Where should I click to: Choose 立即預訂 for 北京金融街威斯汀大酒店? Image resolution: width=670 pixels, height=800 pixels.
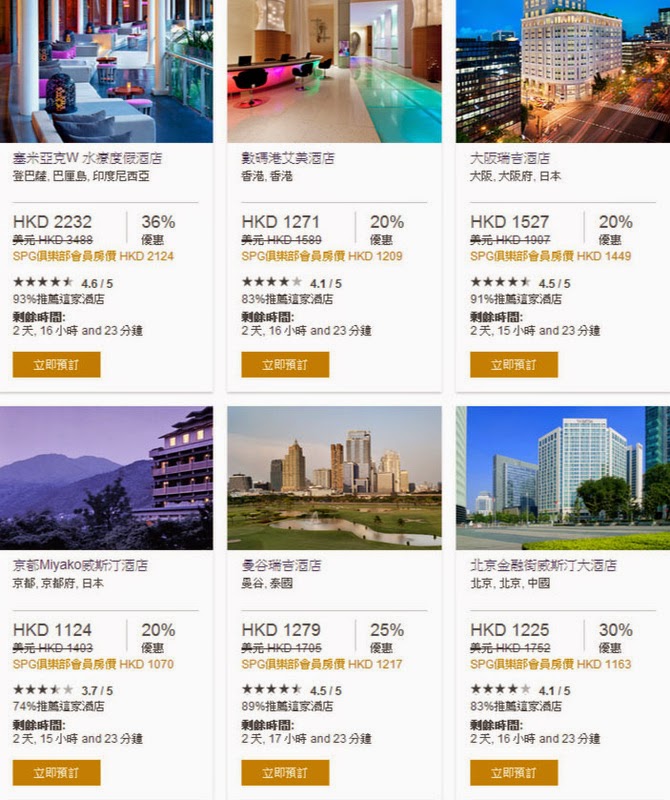coord(514,772)
